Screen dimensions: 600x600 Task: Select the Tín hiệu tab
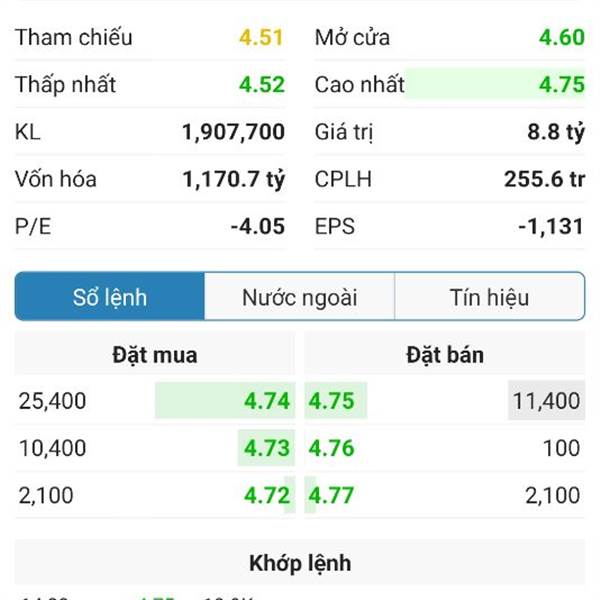tap(489, 297)
